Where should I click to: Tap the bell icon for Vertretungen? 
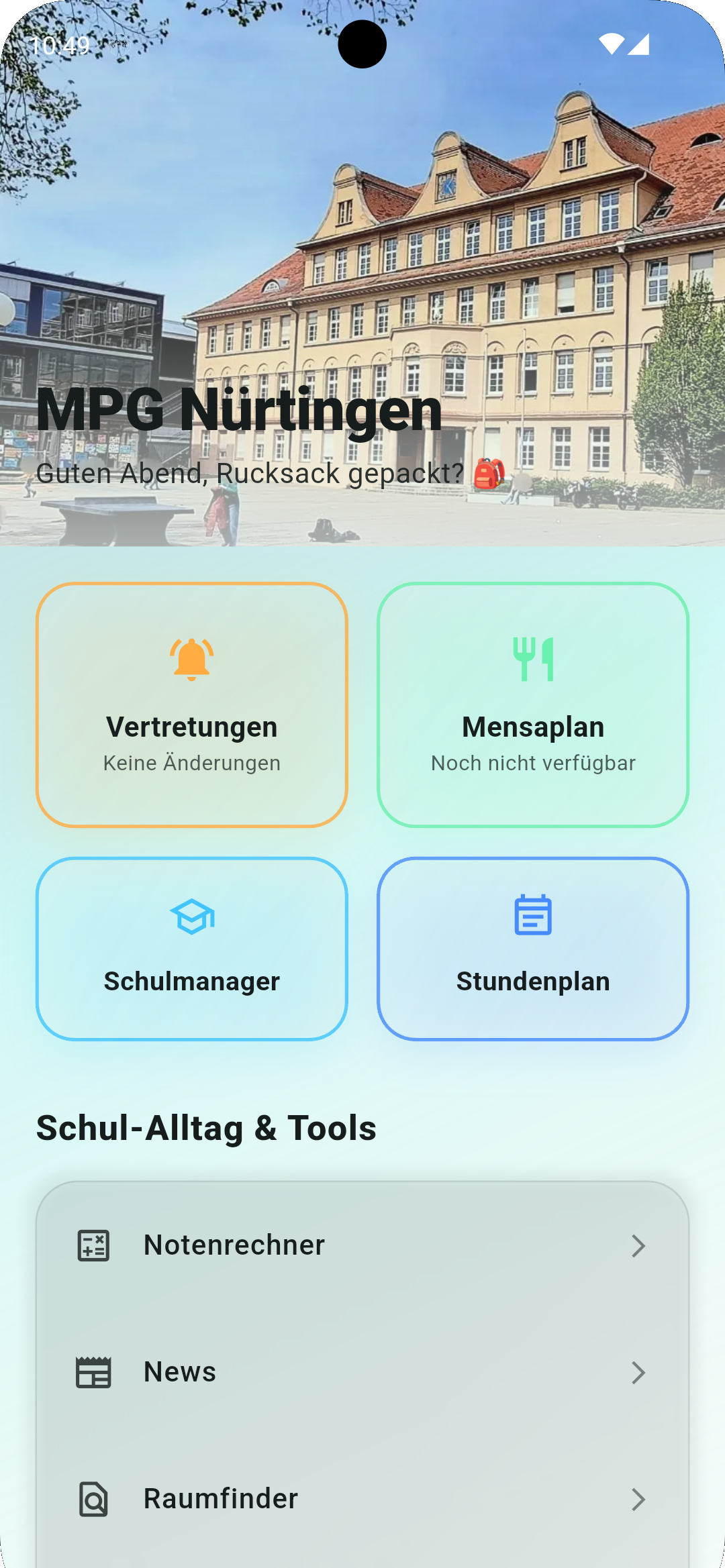point(192,660)
